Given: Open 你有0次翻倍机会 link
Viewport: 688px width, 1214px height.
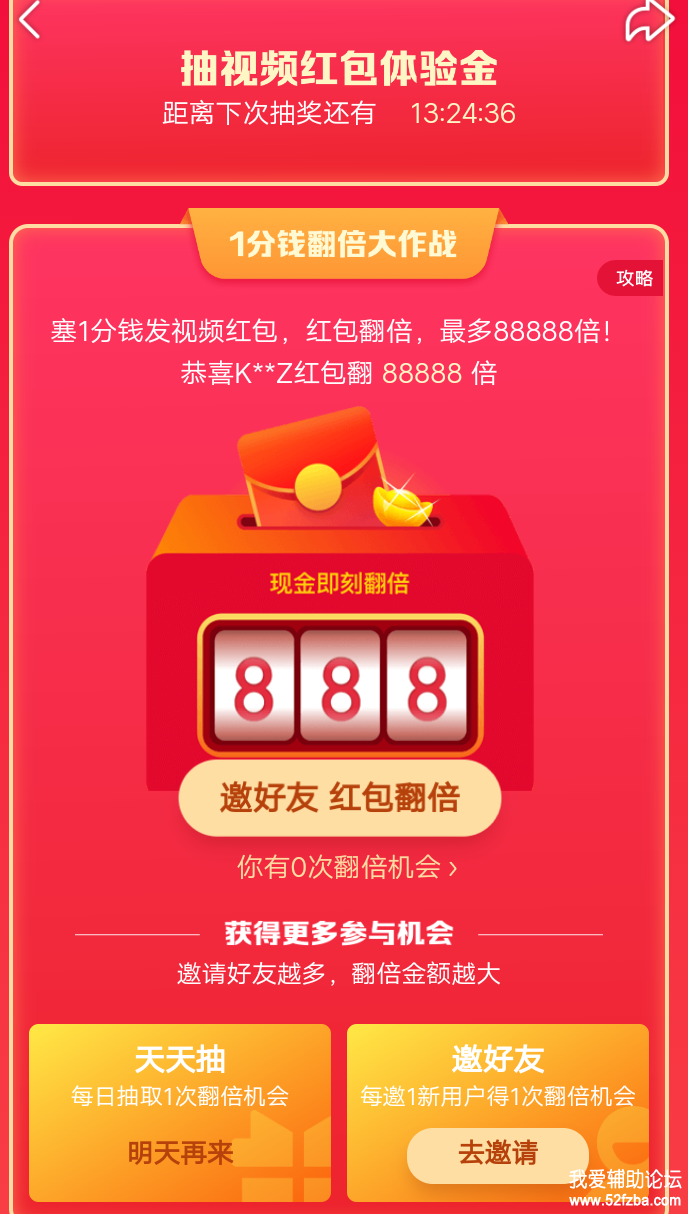Looking at the screenshot, I should (x=346, y=867).
